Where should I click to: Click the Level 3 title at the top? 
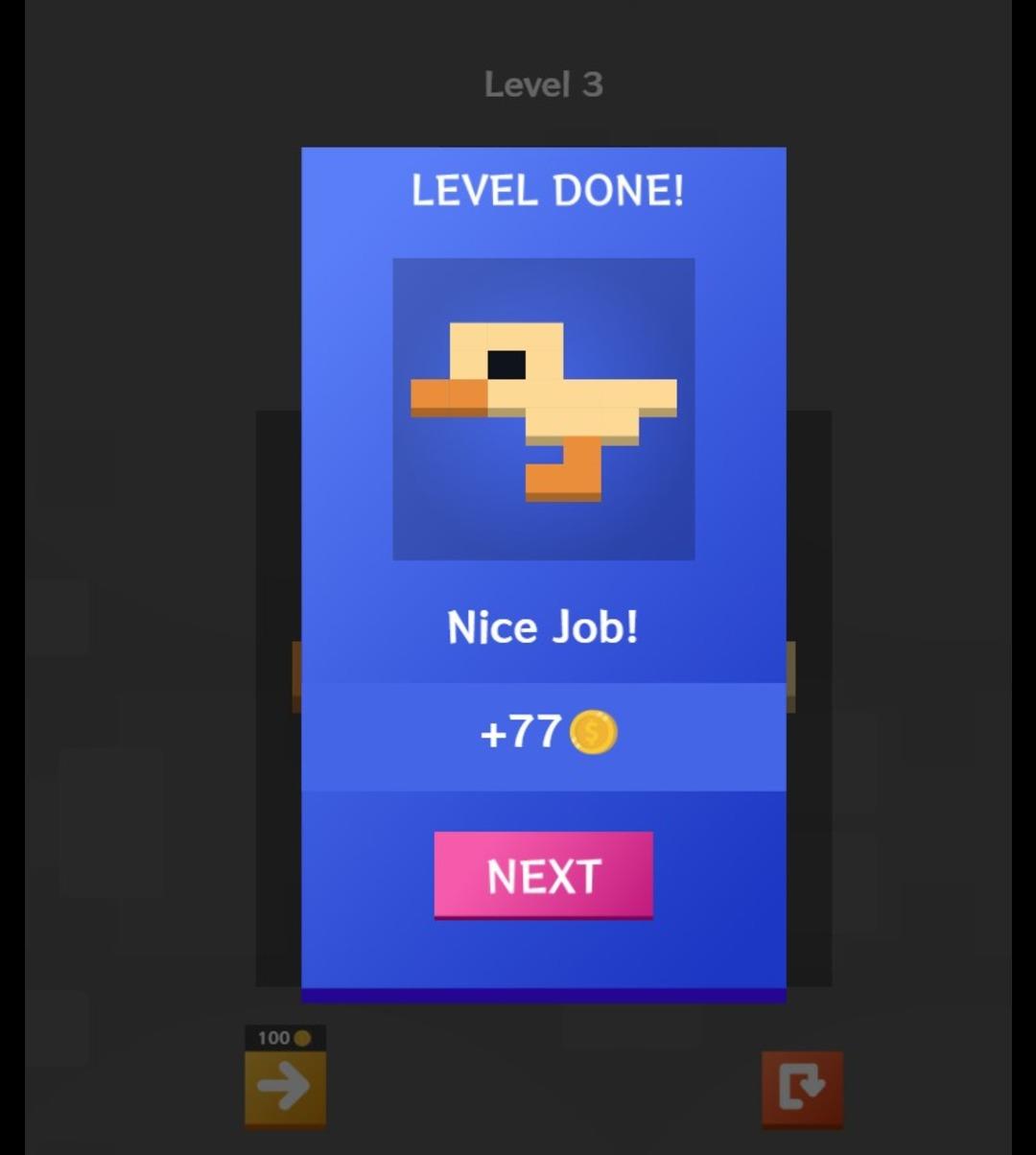click(543, 84)
